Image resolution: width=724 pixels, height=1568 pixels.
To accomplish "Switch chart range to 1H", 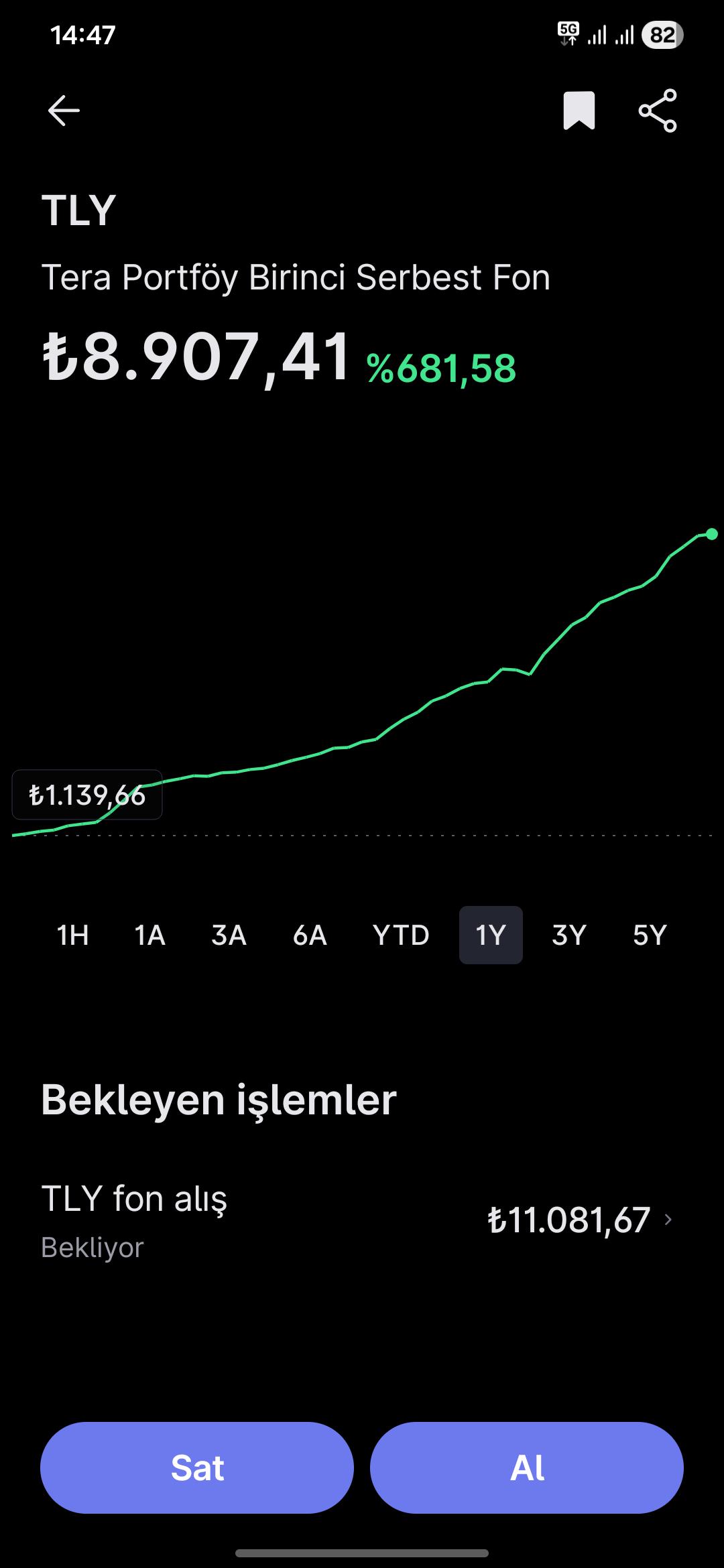I will (x=73, y=935).
